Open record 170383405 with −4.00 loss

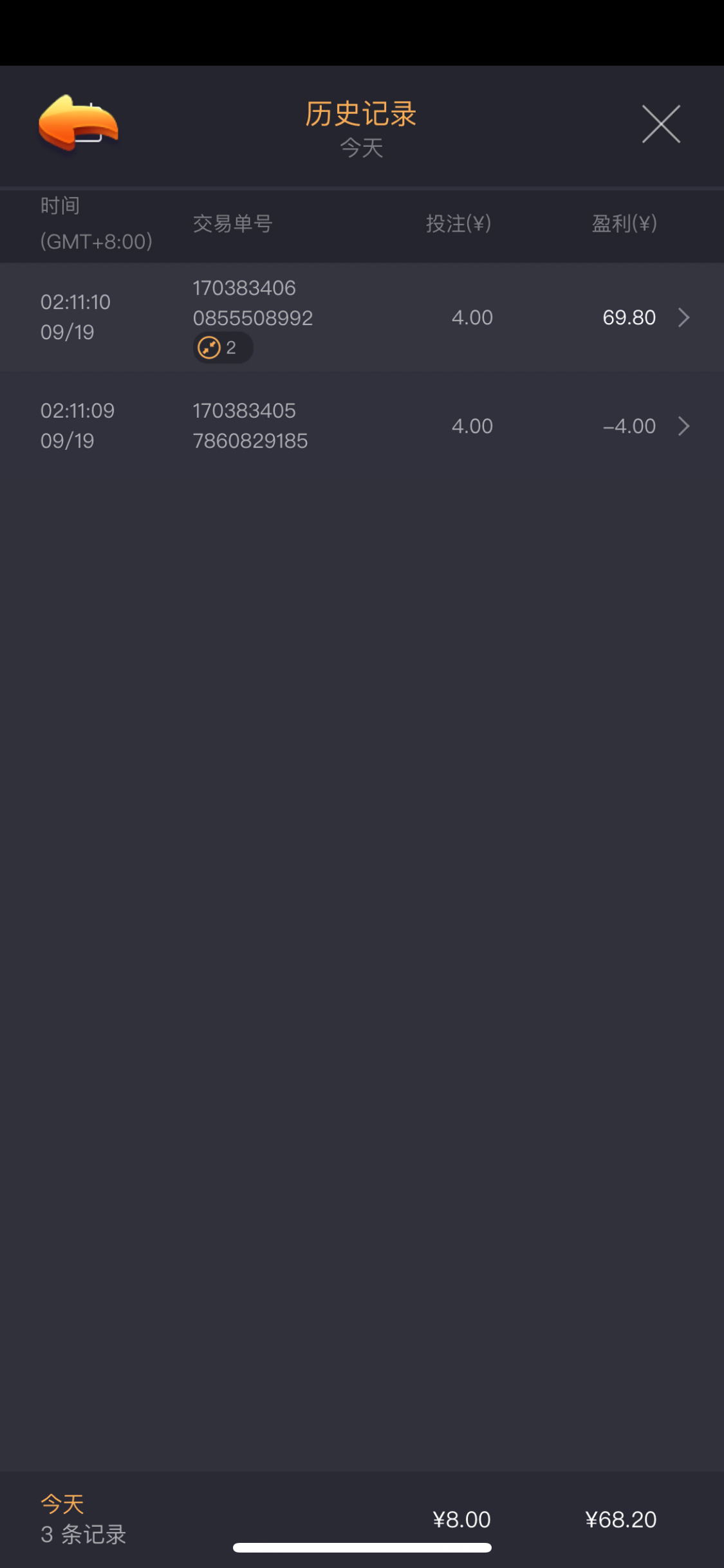coord(683,426)
